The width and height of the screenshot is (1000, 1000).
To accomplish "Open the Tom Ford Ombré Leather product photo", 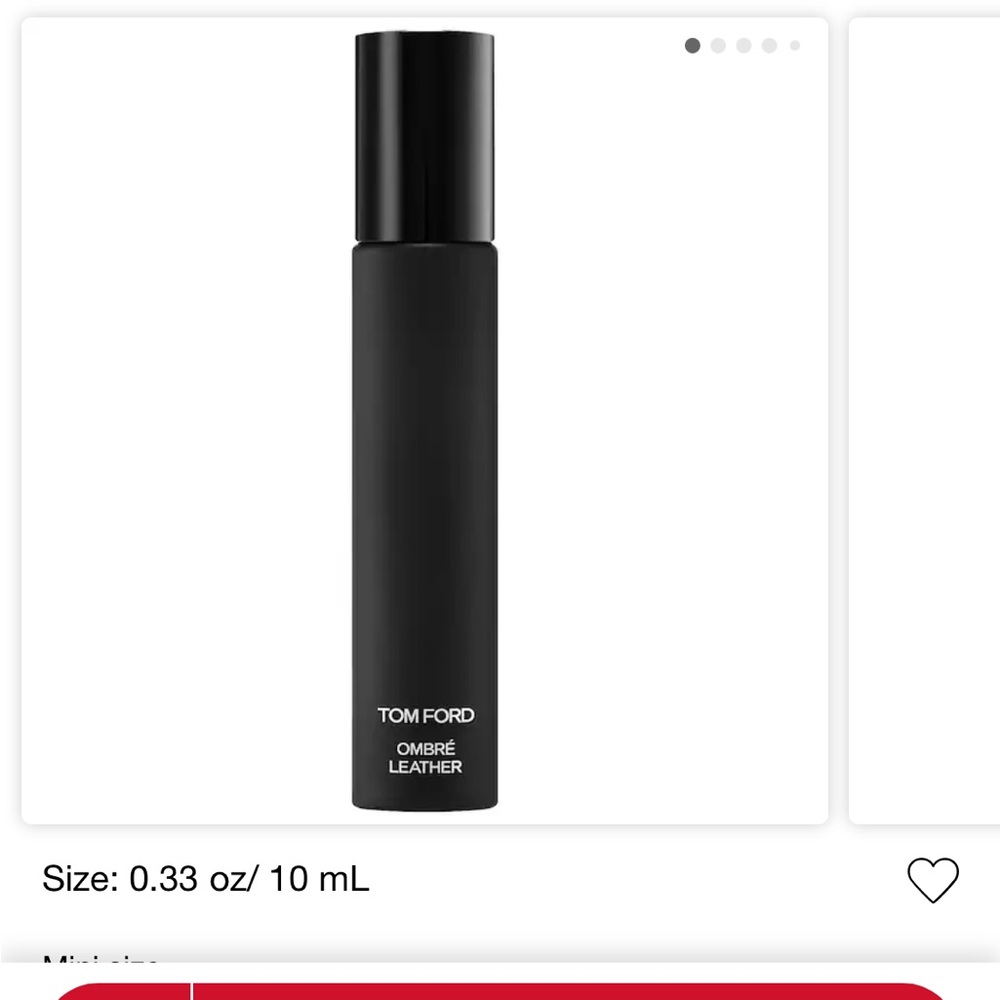I will click(425, 420).
